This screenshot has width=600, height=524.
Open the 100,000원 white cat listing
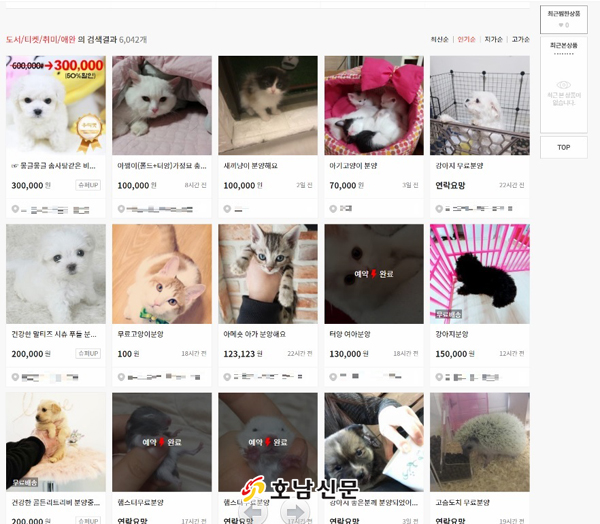point(161,105)
